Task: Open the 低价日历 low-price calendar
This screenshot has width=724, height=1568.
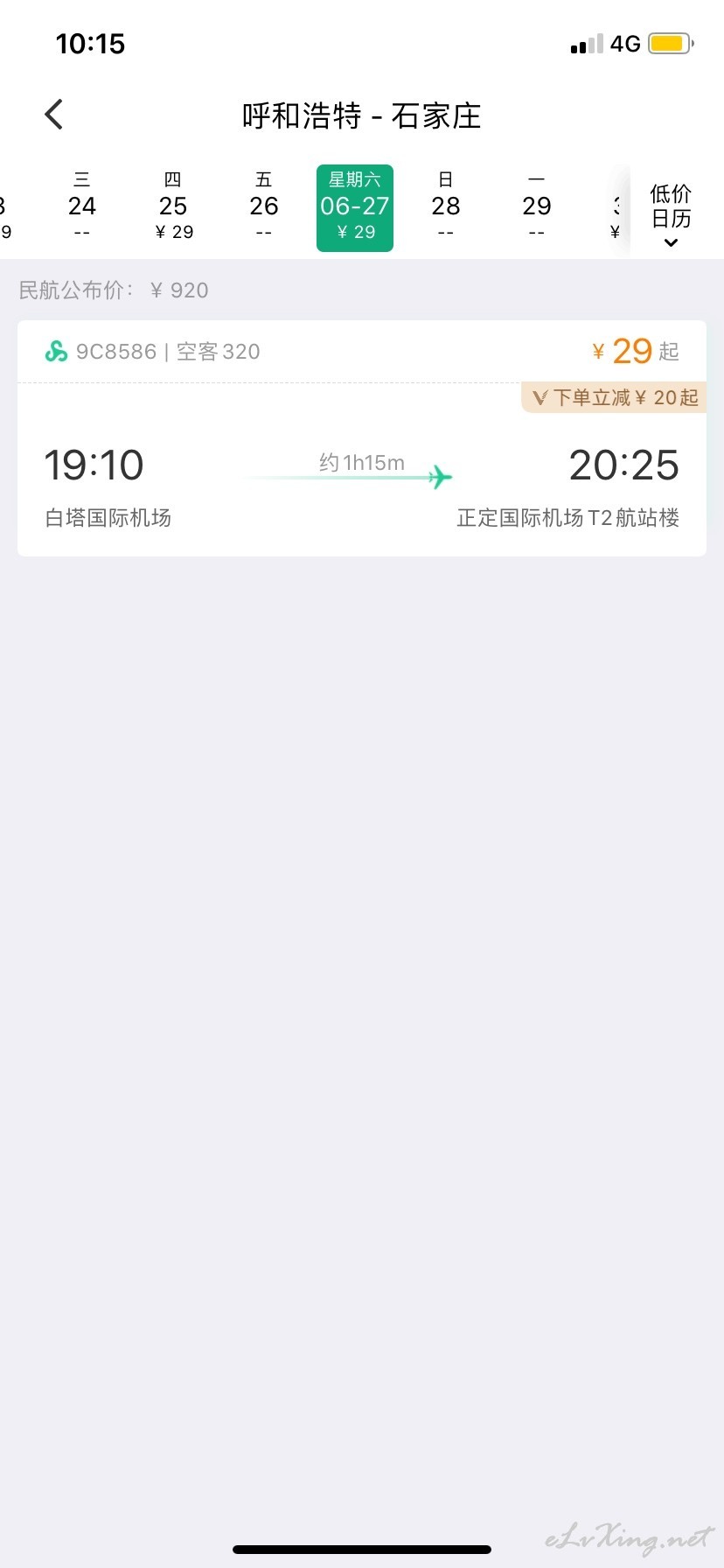Action: coord(671,213)
